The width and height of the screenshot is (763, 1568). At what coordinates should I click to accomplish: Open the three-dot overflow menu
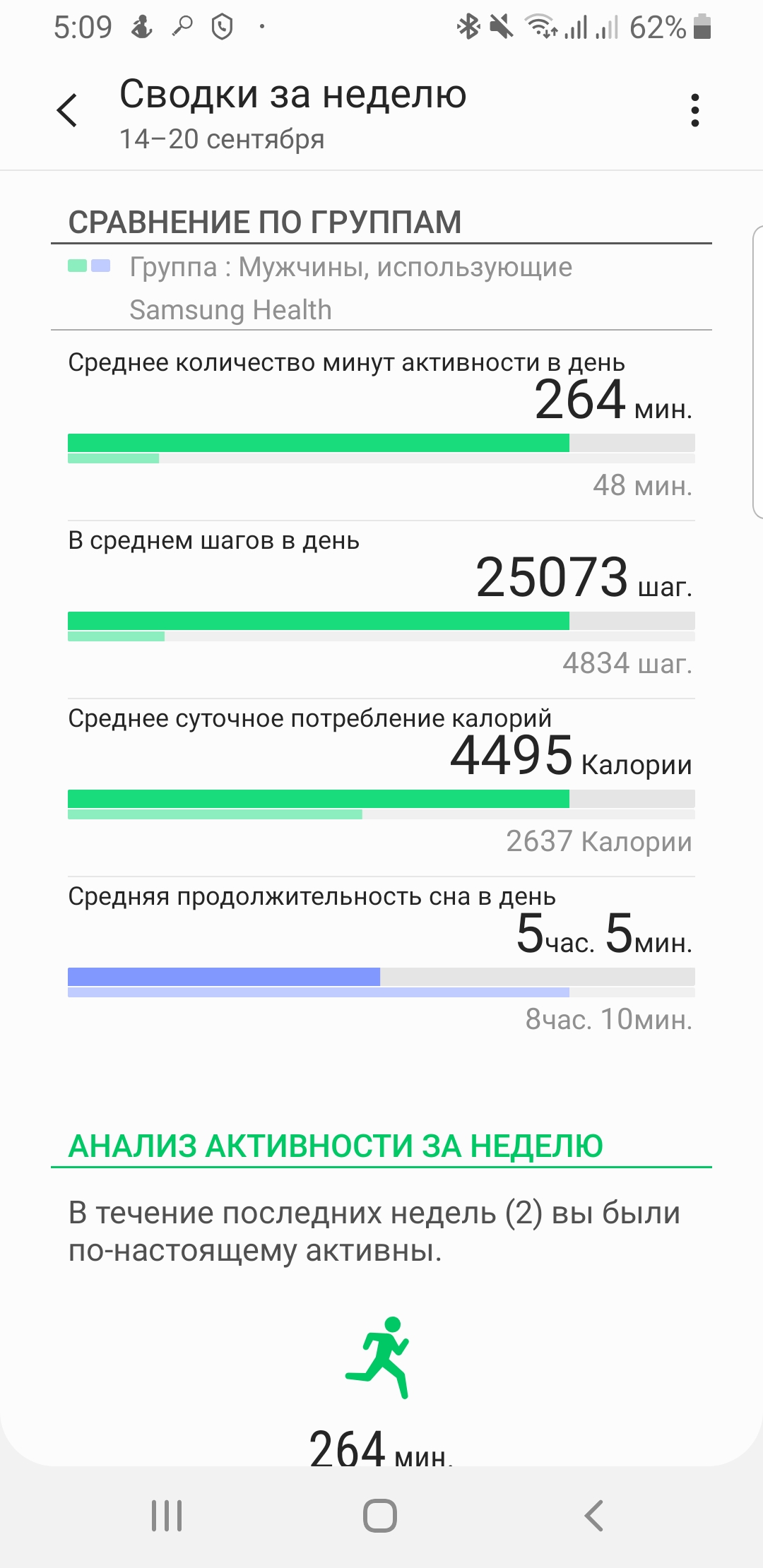pos(695,111)
